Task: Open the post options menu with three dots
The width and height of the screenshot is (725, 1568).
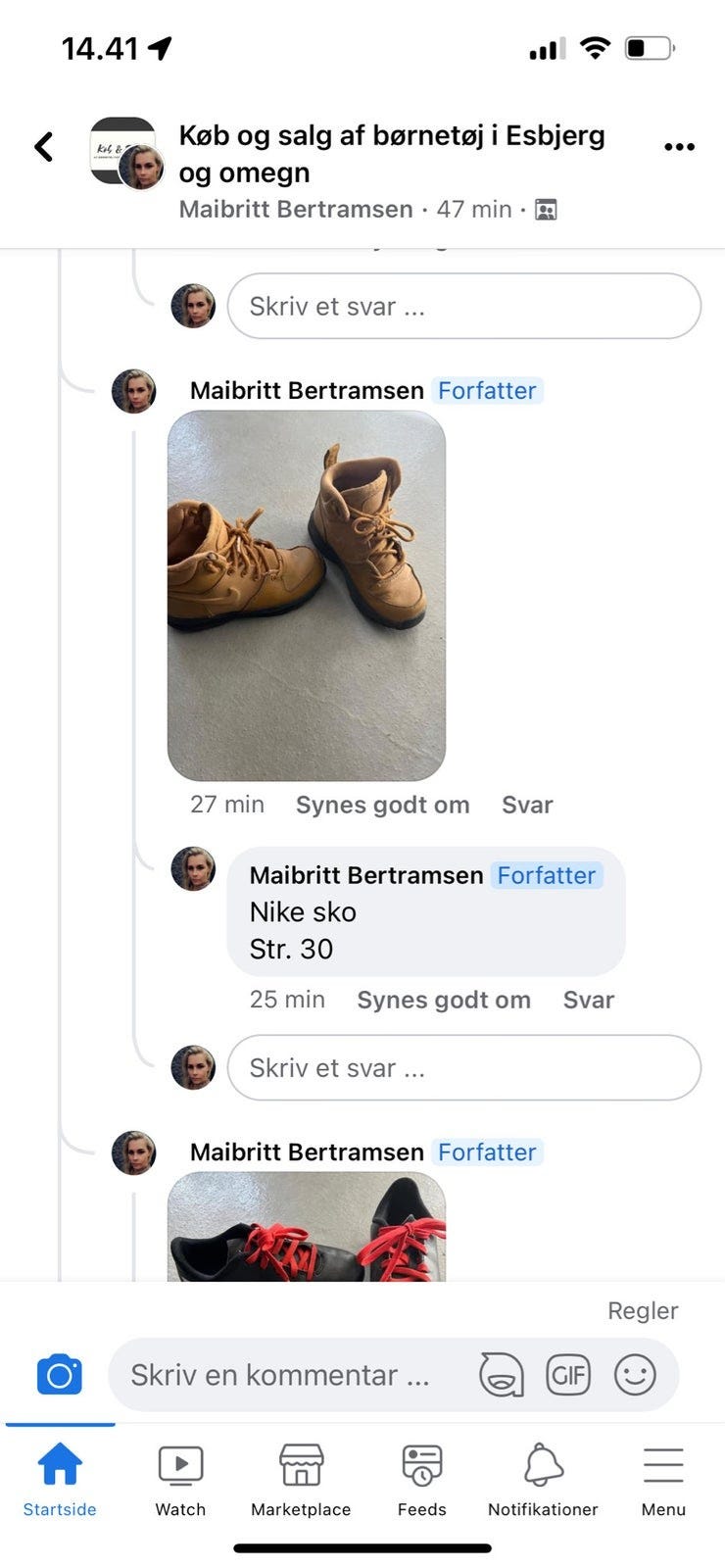Action: click(x=679, y=146)
